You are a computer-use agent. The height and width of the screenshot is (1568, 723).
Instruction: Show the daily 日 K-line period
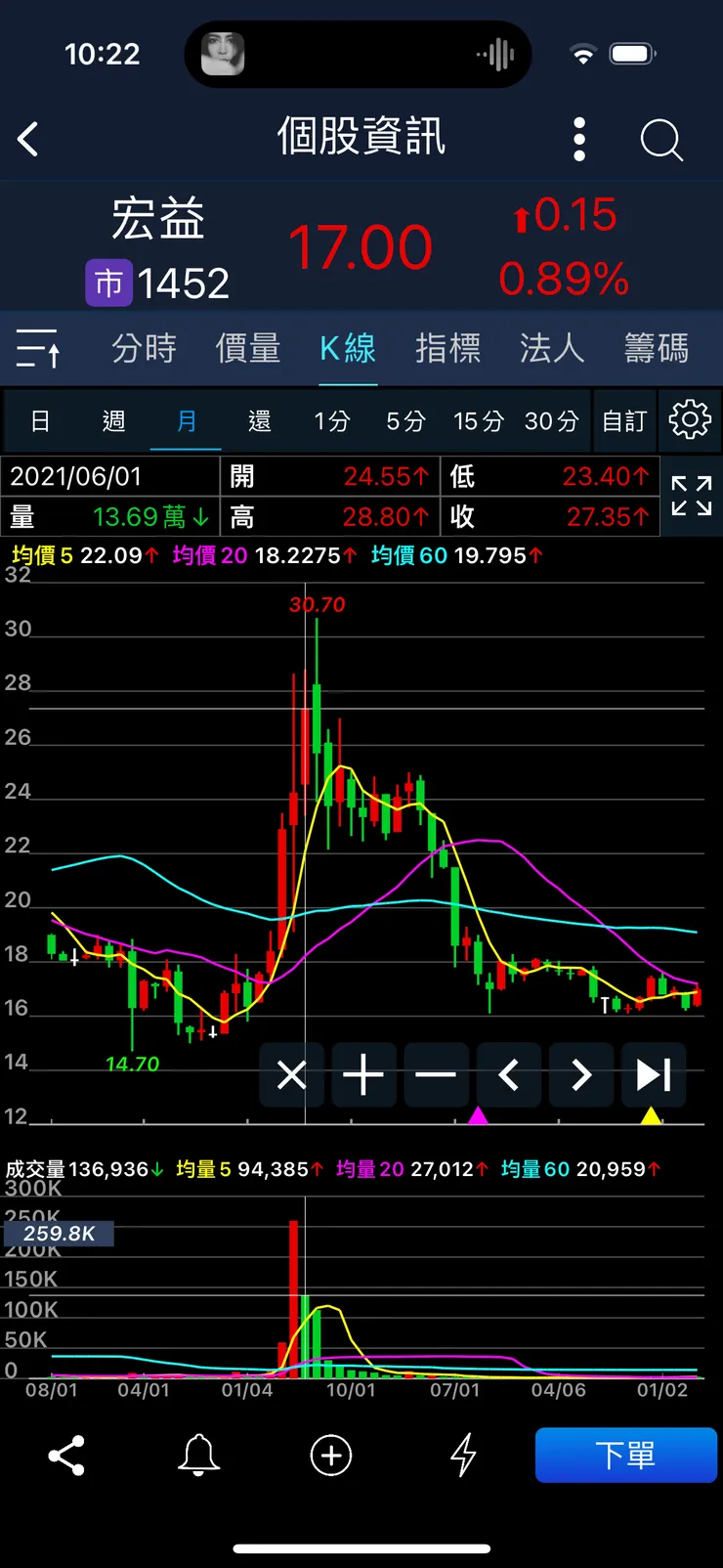point(40,421)
